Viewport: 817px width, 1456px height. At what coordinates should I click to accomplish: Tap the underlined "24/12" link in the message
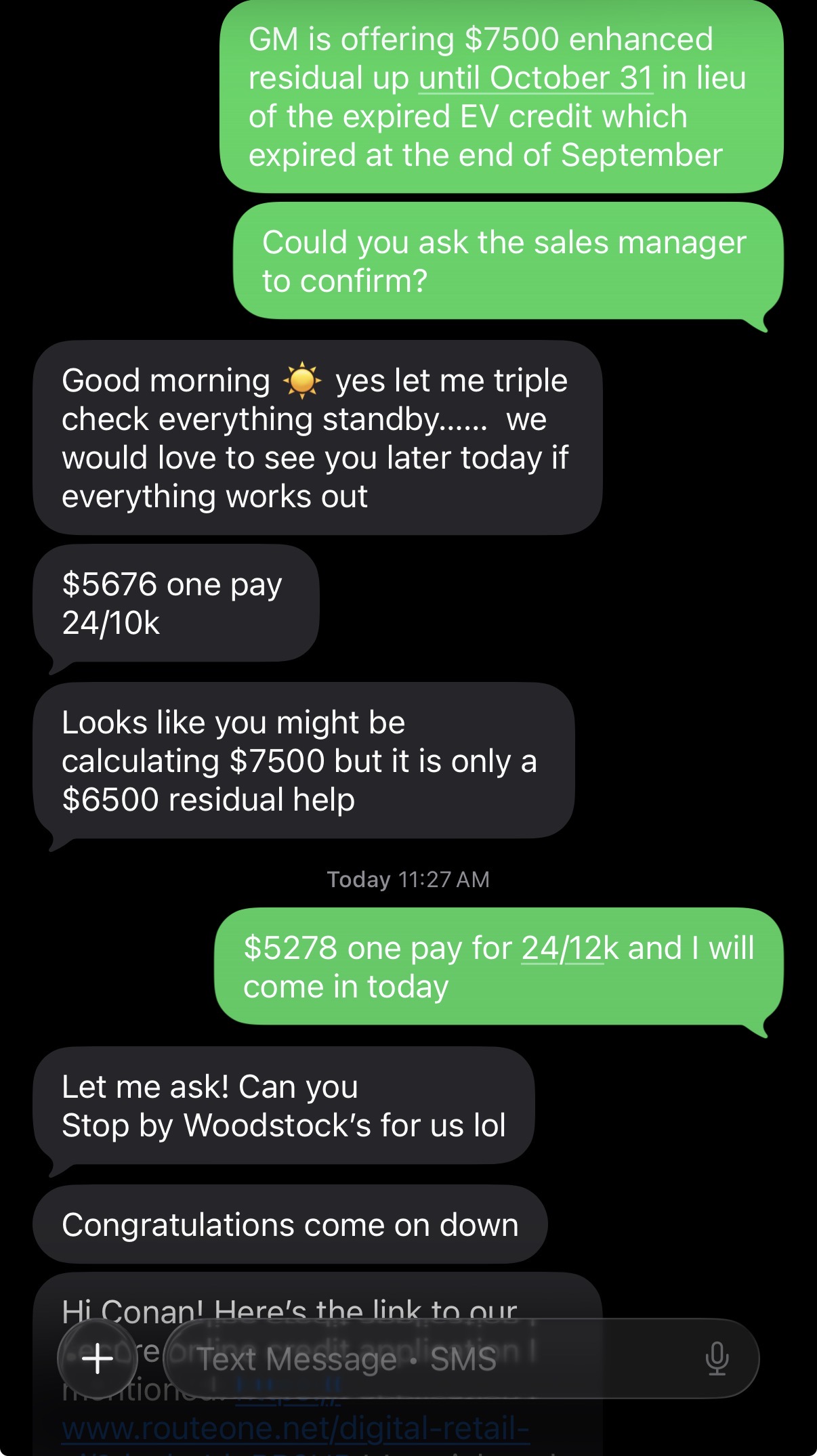pos(562,948)
